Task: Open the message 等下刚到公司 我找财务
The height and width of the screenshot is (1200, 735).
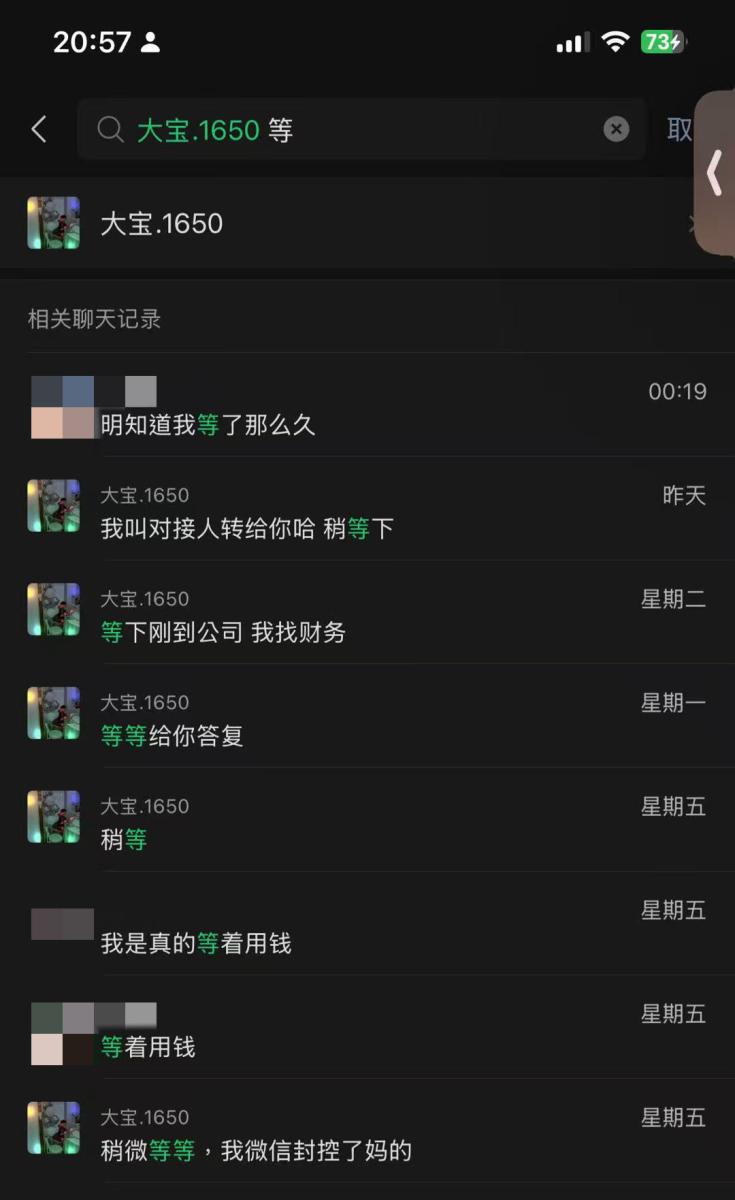Action: coord(367,615)
